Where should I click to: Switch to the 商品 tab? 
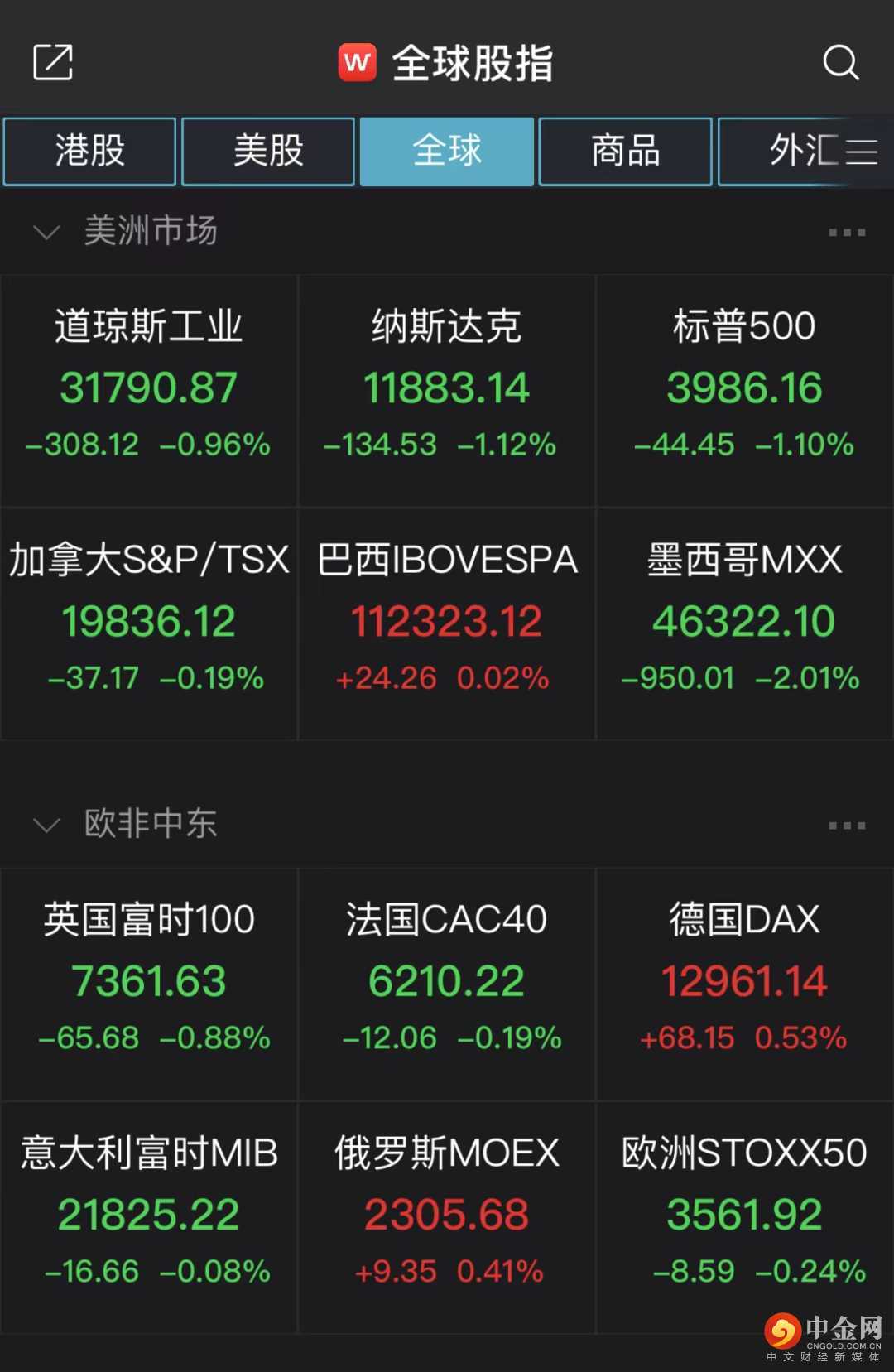coord(625,152)
